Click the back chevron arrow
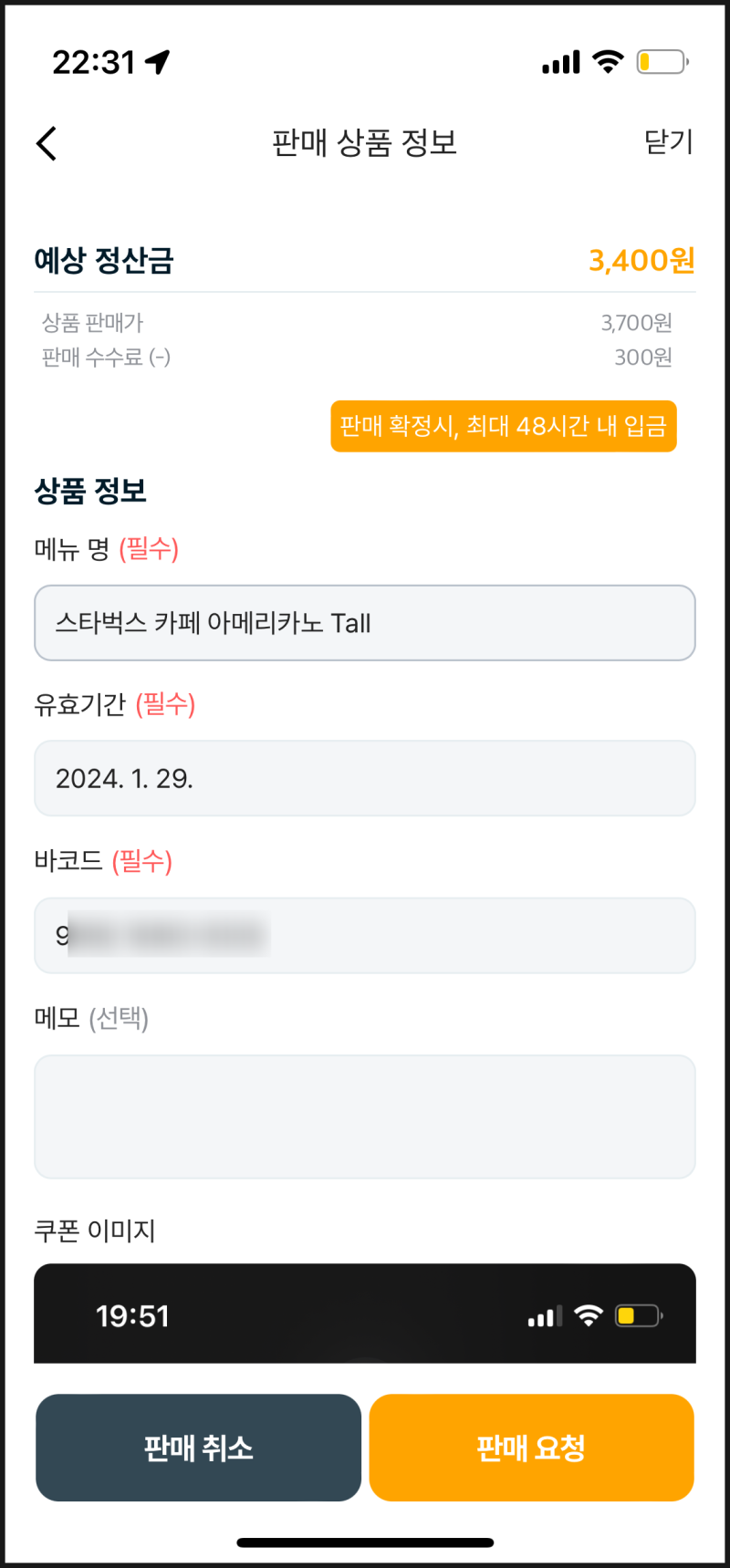The height and width of the screenshot is (1568, 730). pyautogui.click(x=46, y=144)
